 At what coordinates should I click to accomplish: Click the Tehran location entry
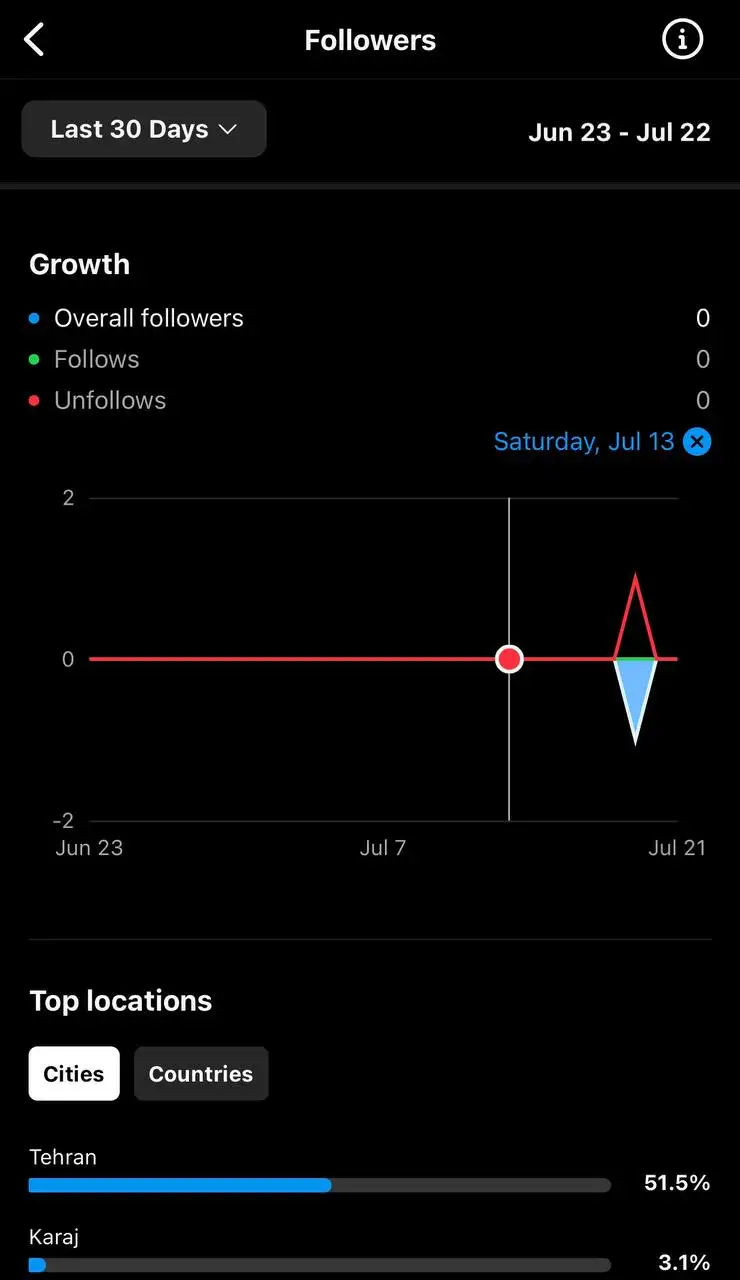62,1157
